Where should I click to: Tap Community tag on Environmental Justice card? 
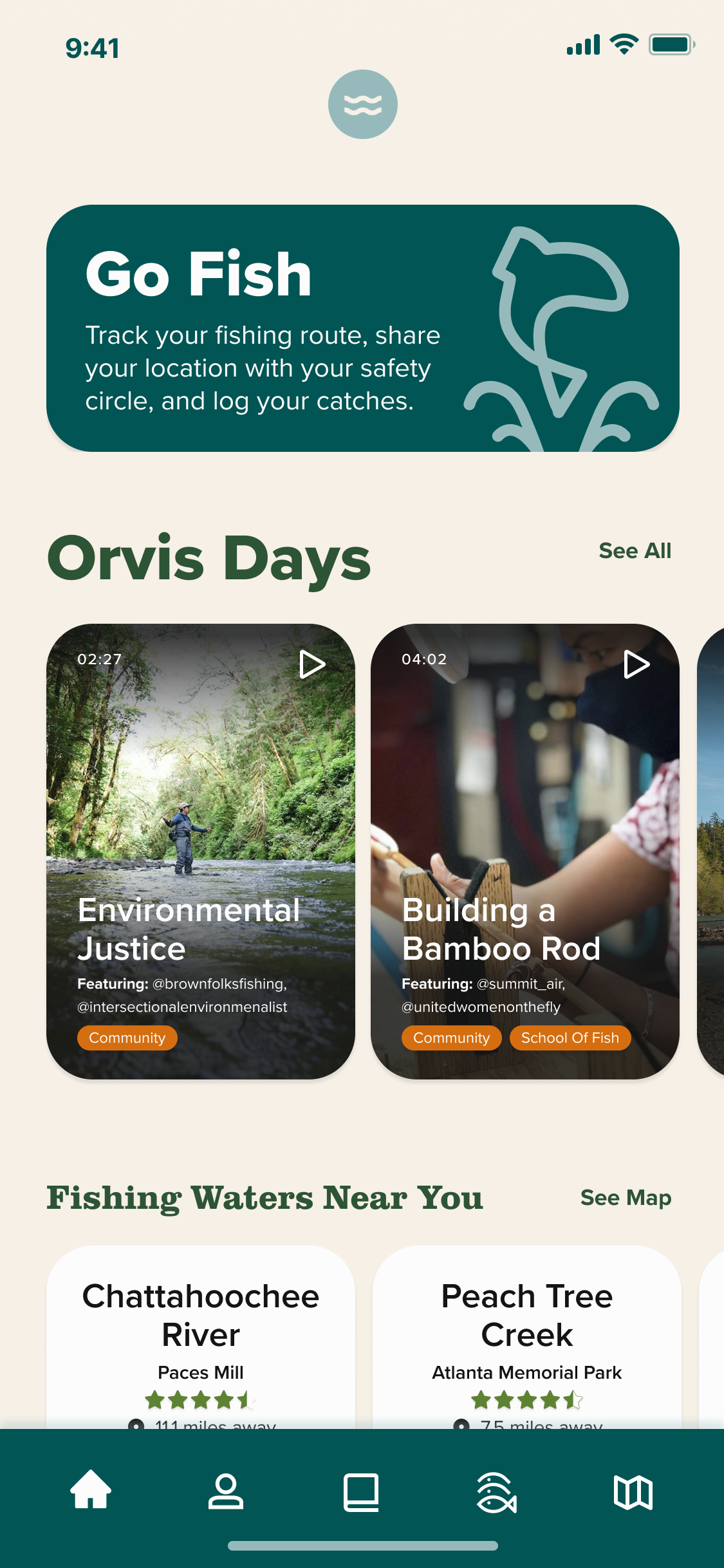[x=127, y=1038]
